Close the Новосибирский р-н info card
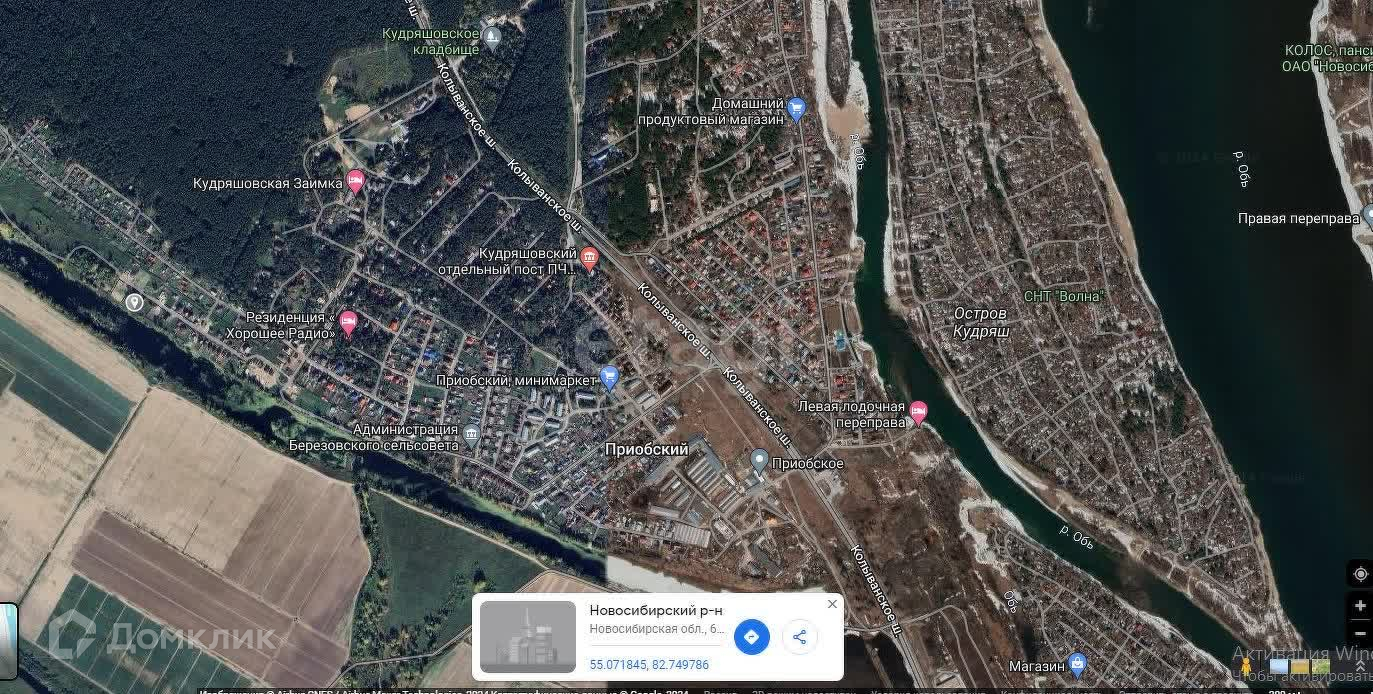 point(832,605)
